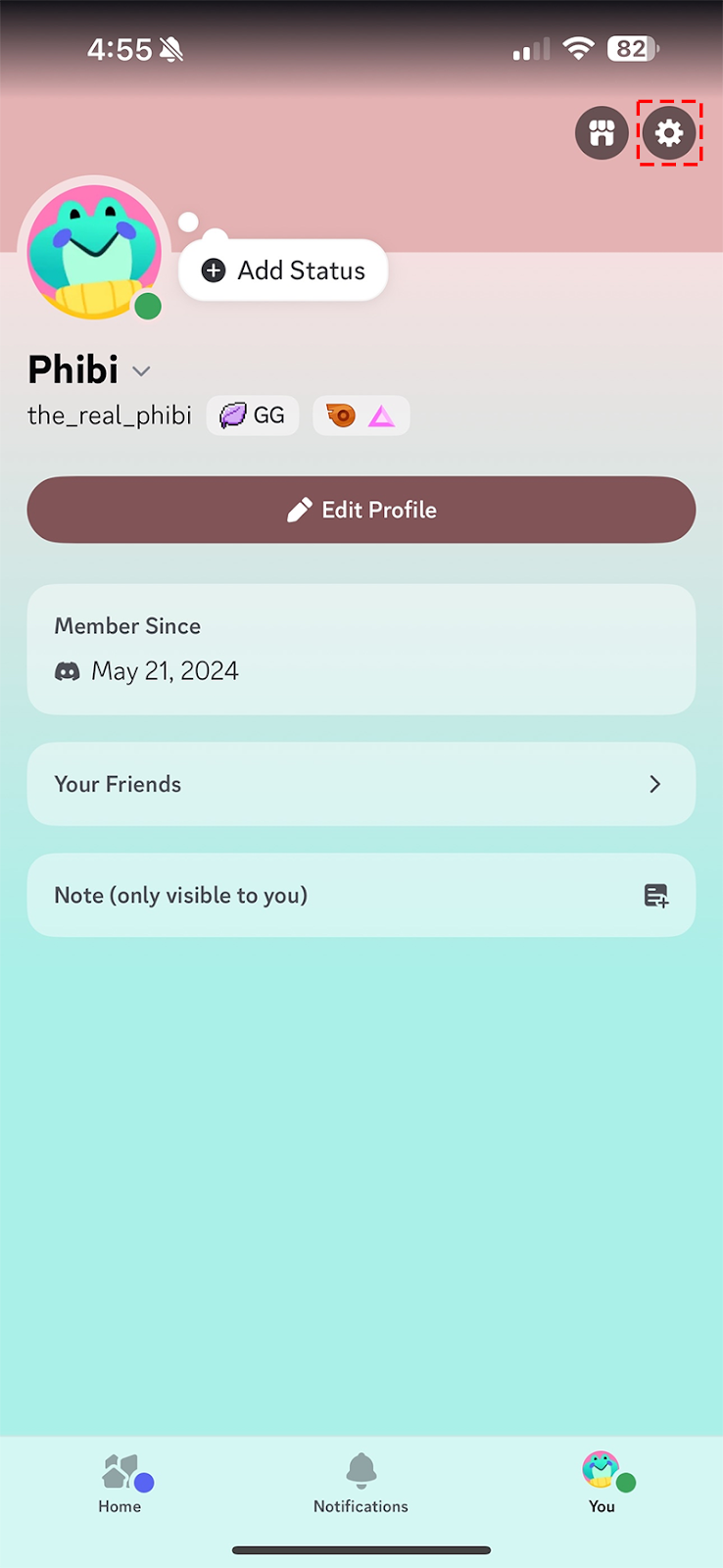Select the Home icon in bottom navigation
723x1568 pixels.
click(120, 1470)
